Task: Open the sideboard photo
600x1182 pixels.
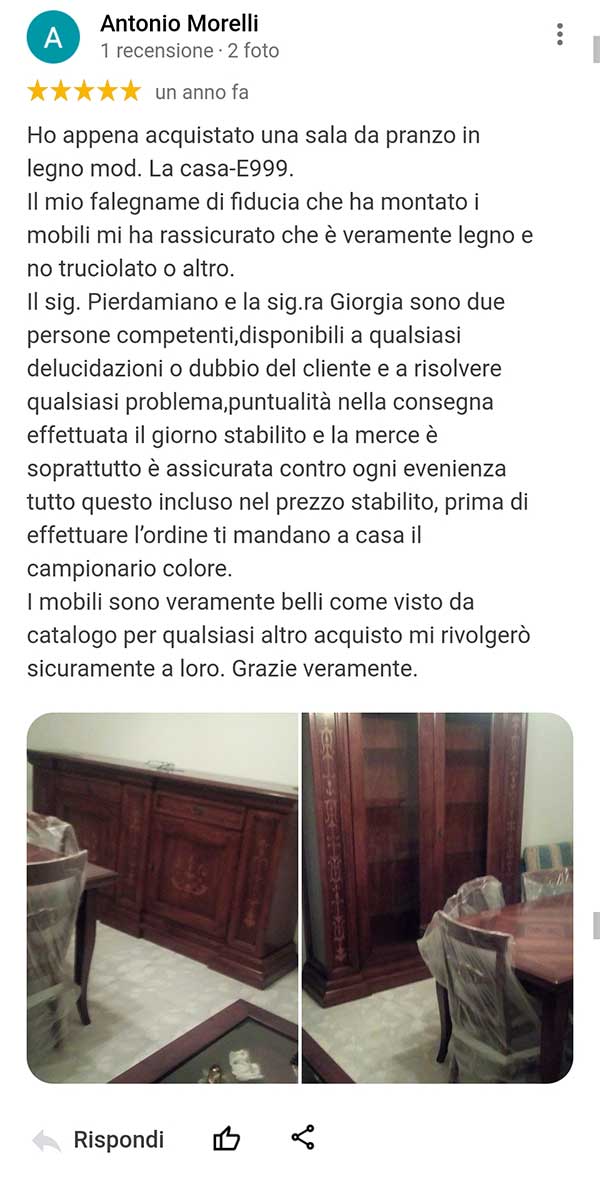Action: tap(163, 898)
